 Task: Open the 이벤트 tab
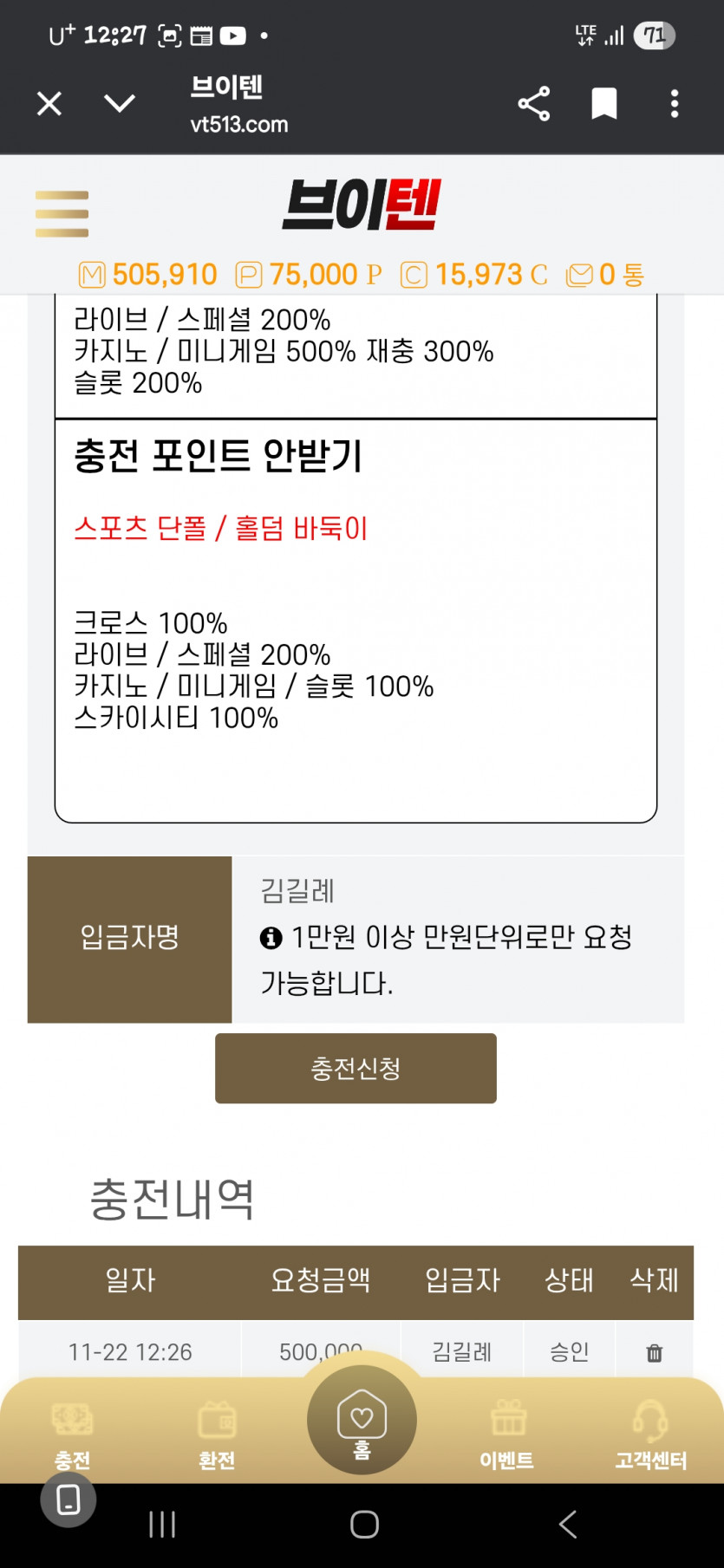click(x=507, y=1436)
